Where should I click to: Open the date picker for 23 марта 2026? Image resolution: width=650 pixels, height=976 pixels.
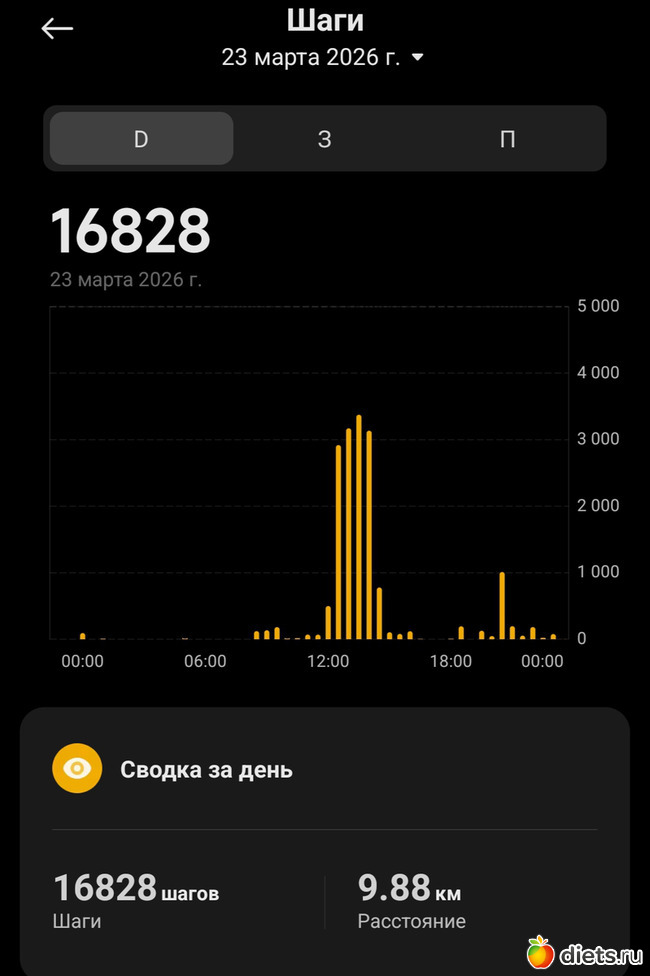tap(323, 58)
